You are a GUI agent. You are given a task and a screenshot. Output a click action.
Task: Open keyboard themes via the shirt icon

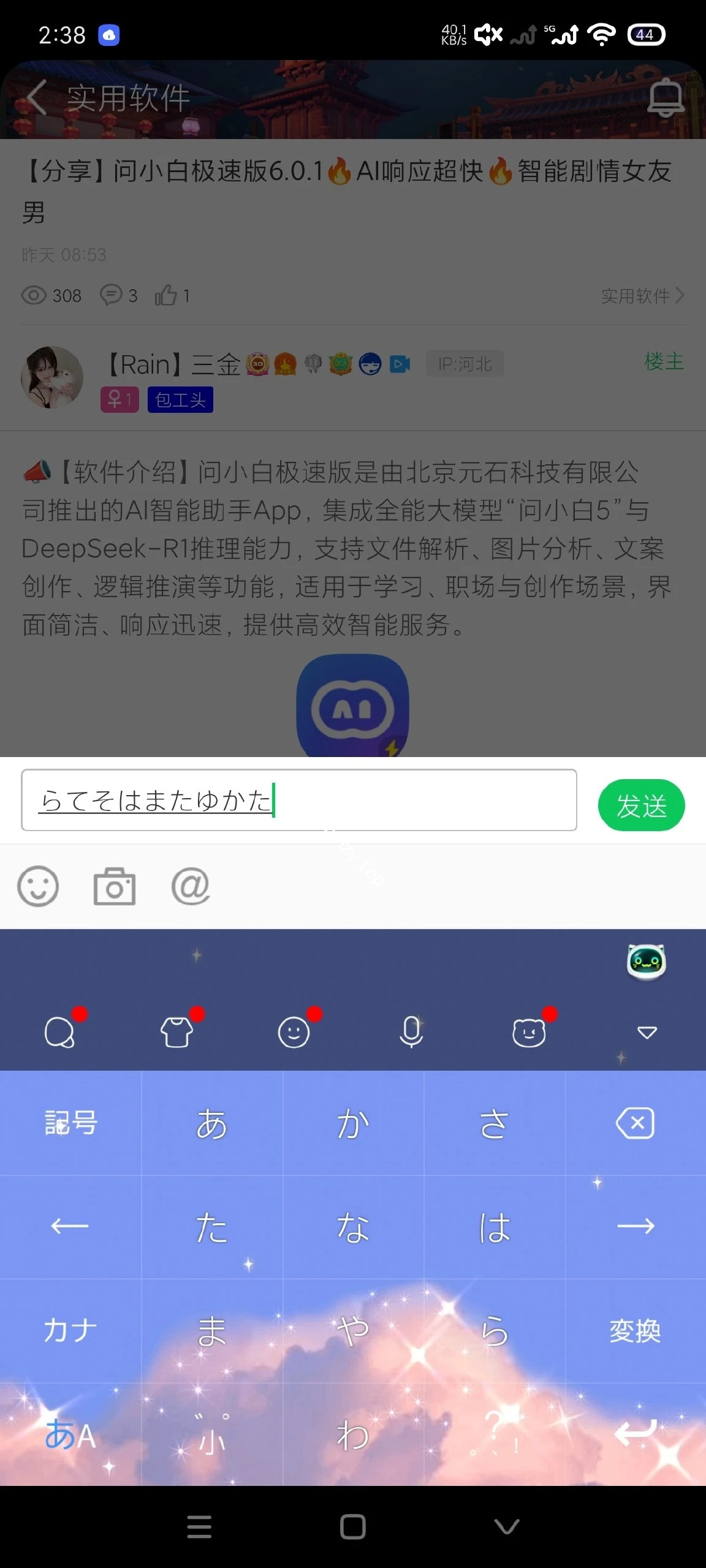tap(176, 1031)
